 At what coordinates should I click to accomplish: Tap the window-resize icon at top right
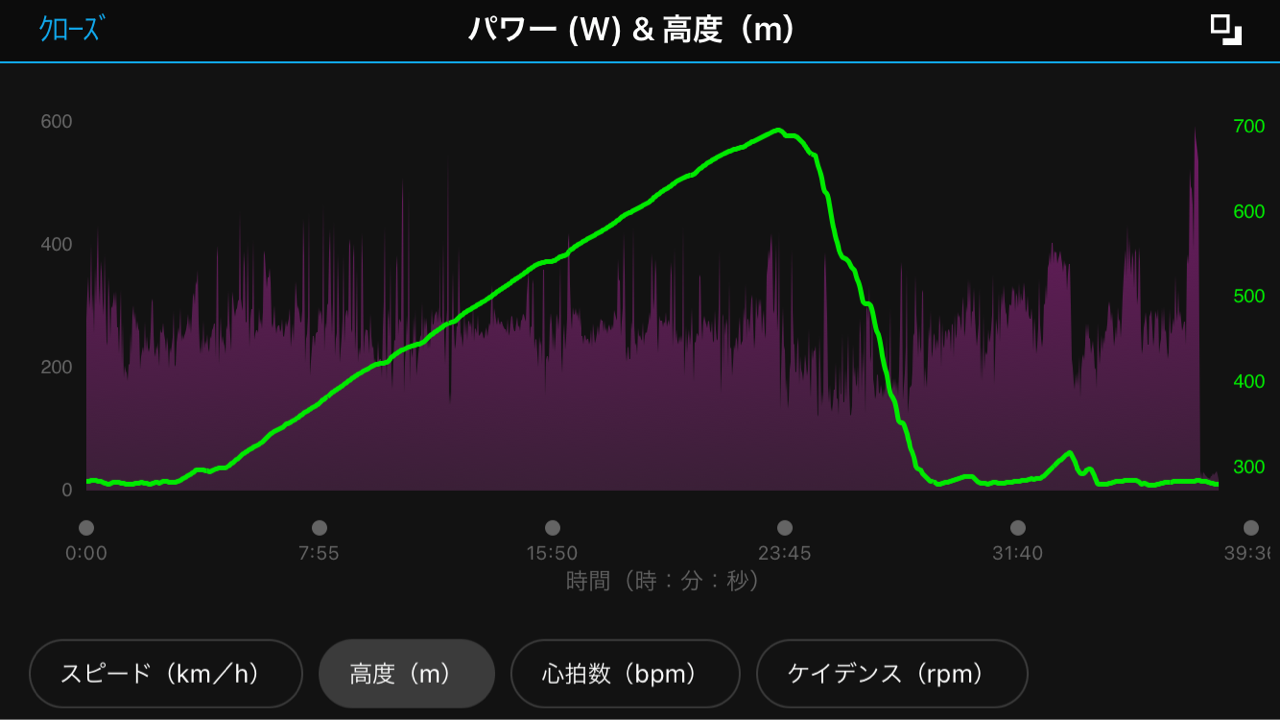pos(1226,29)
